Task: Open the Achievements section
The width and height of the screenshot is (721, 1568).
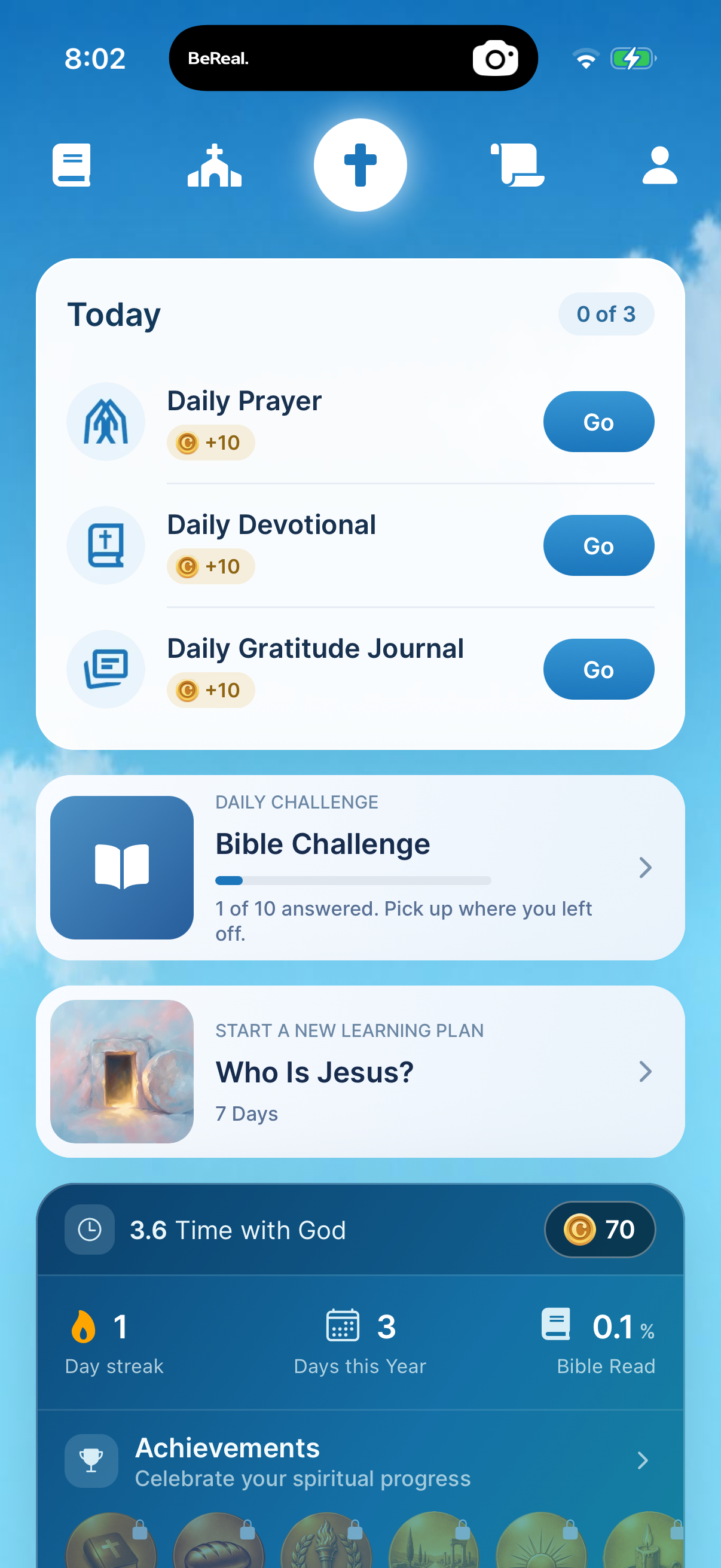Action: pos(360,1461)
